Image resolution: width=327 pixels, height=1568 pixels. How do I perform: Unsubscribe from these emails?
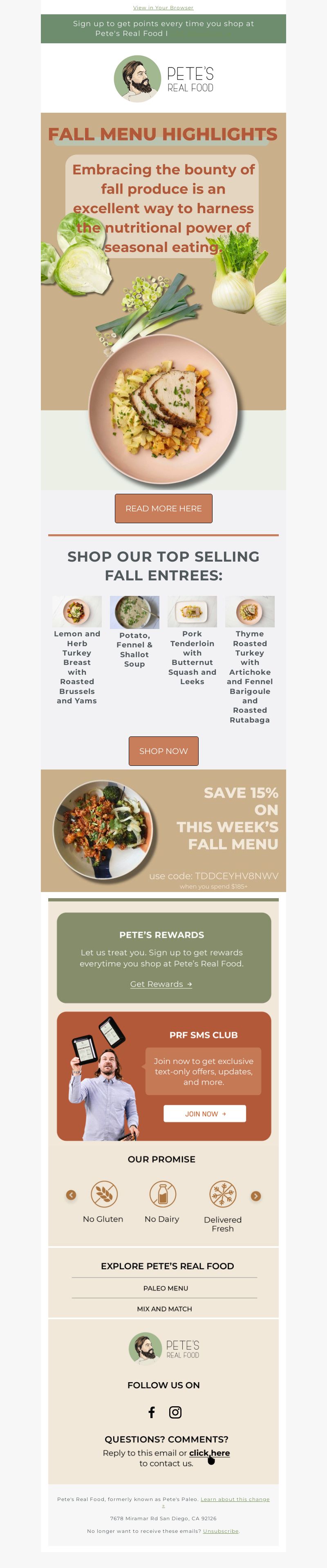[x=220, y=1531]
